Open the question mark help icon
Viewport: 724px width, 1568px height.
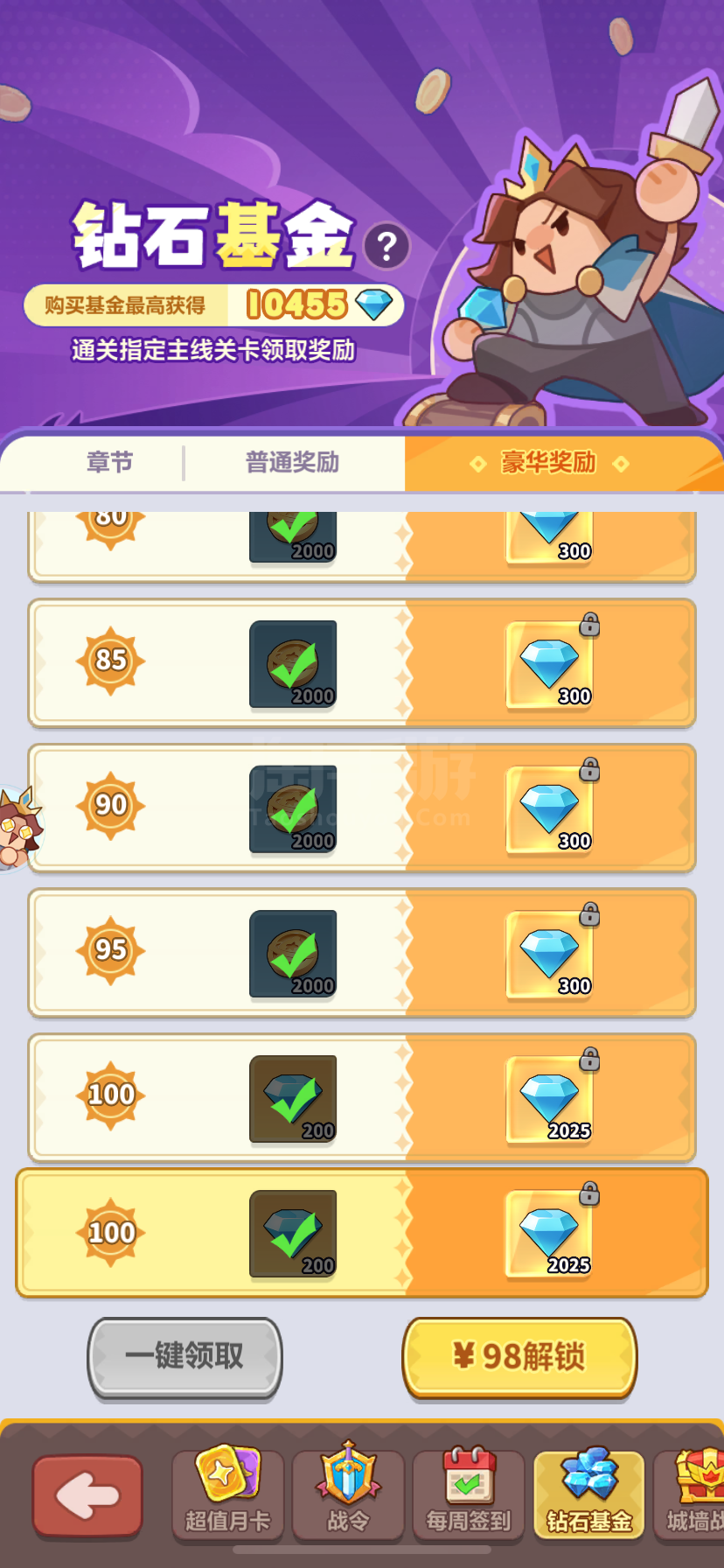pos(386,247)
